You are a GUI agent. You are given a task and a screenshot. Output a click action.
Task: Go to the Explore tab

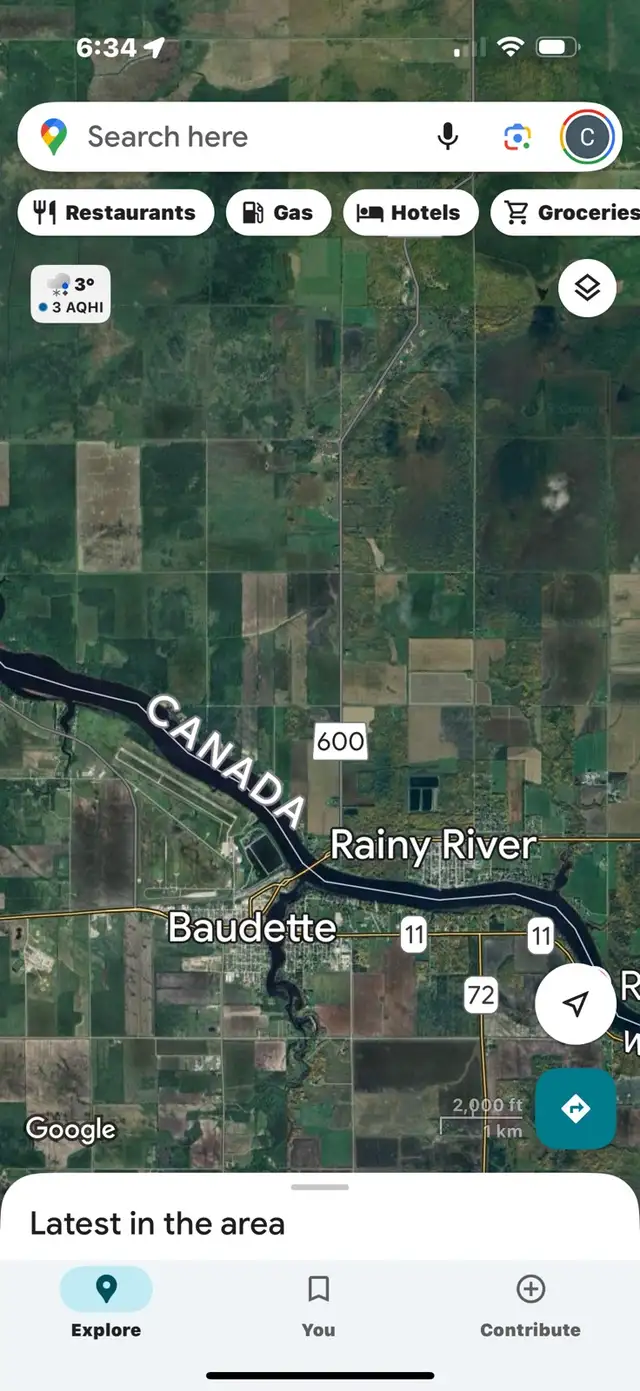[x=106, y=1306]
